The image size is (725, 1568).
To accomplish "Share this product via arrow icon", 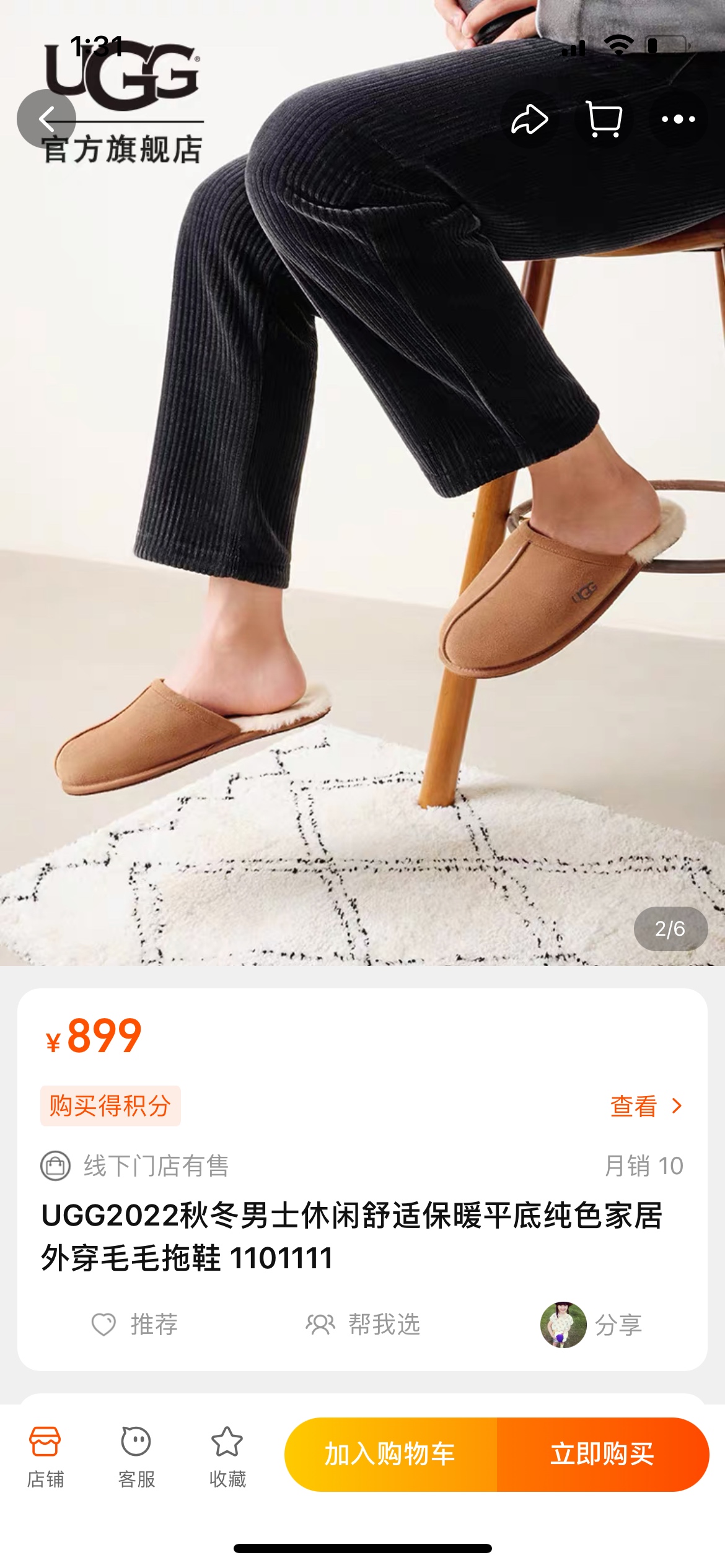I will (529, 119).
